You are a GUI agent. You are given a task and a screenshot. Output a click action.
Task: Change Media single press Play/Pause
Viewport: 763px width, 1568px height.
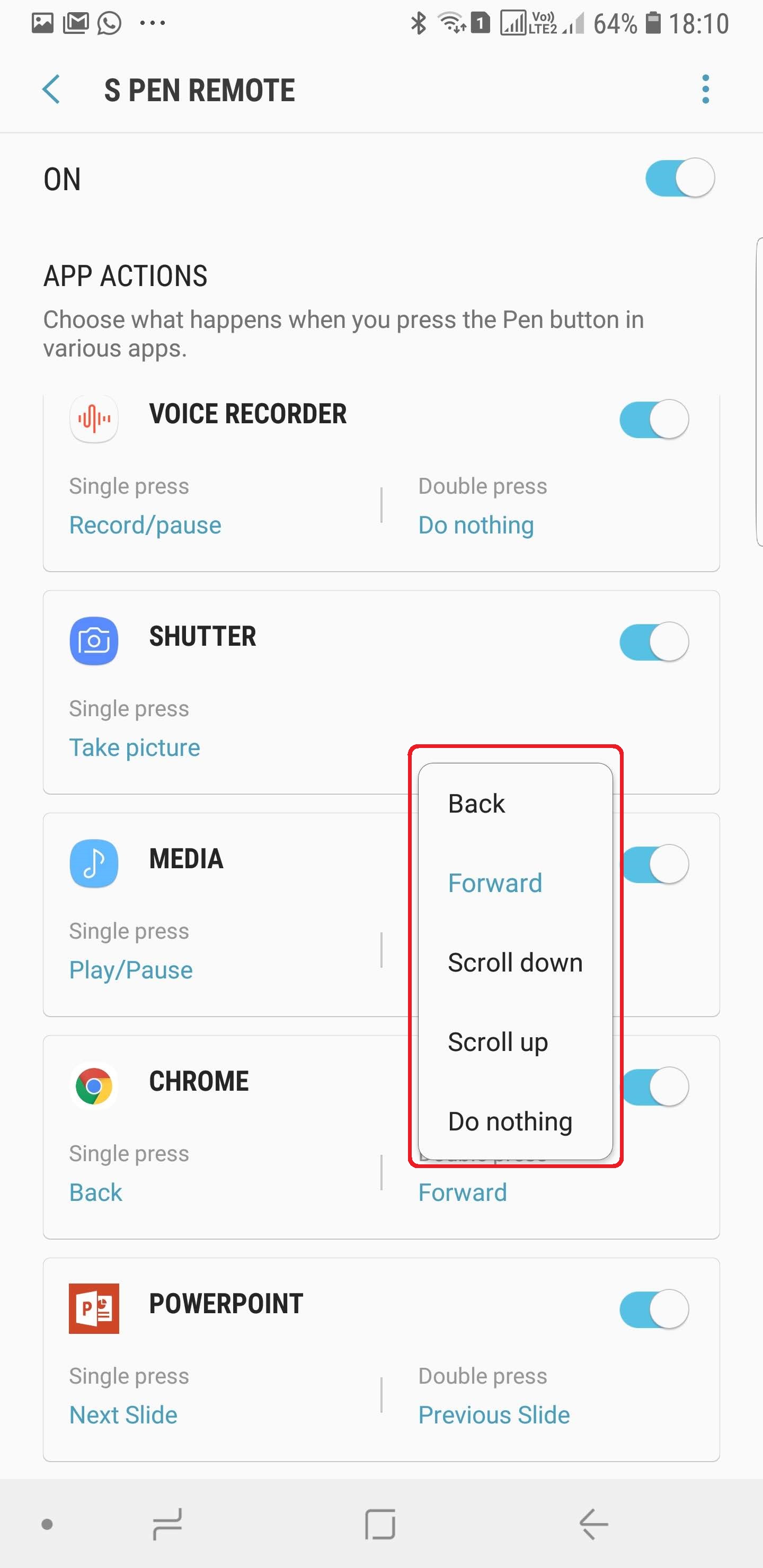pos(131,970)
